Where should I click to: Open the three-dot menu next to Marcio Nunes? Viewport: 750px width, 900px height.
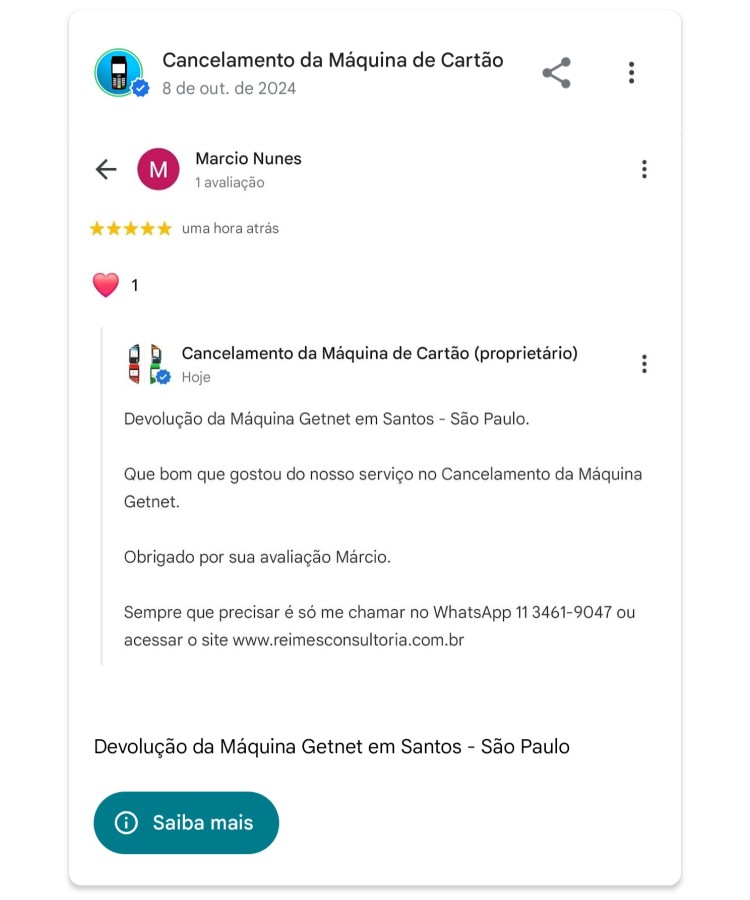tap(645, 169)
